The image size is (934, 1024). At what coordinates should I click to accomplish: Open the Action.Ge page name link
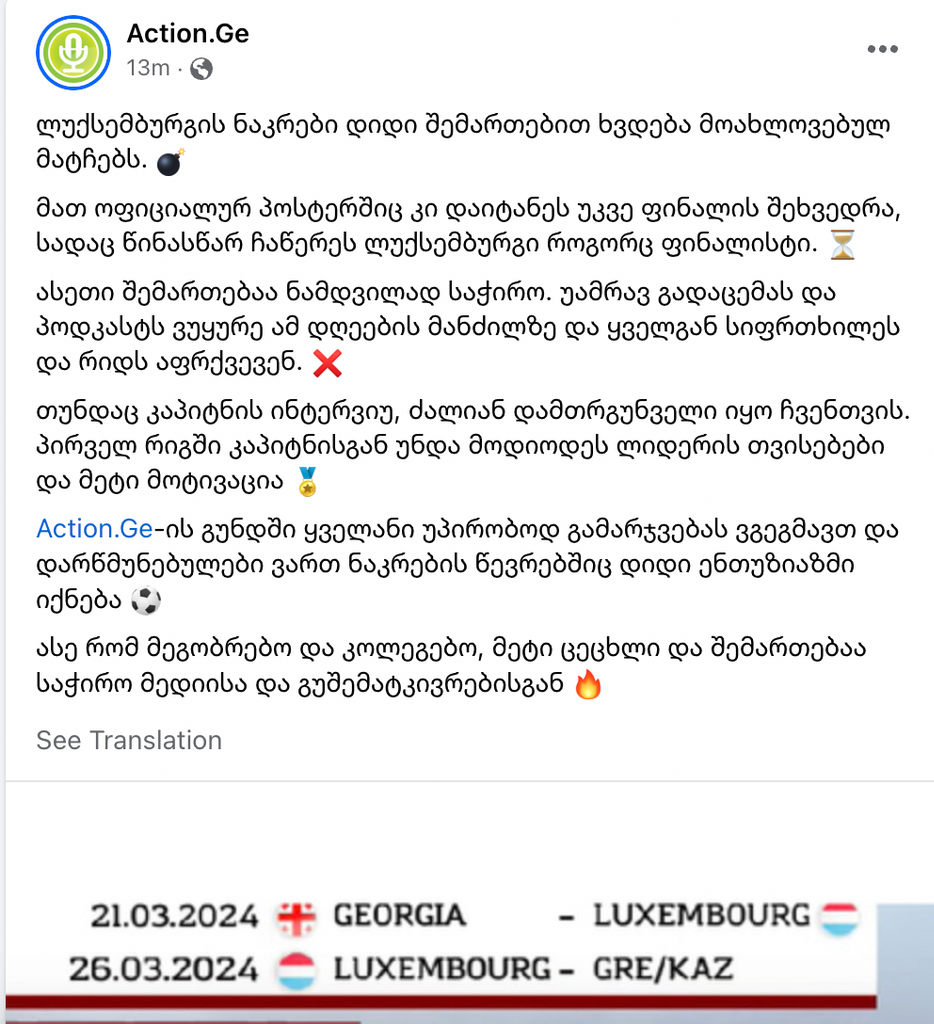click(x=188, y=33)
